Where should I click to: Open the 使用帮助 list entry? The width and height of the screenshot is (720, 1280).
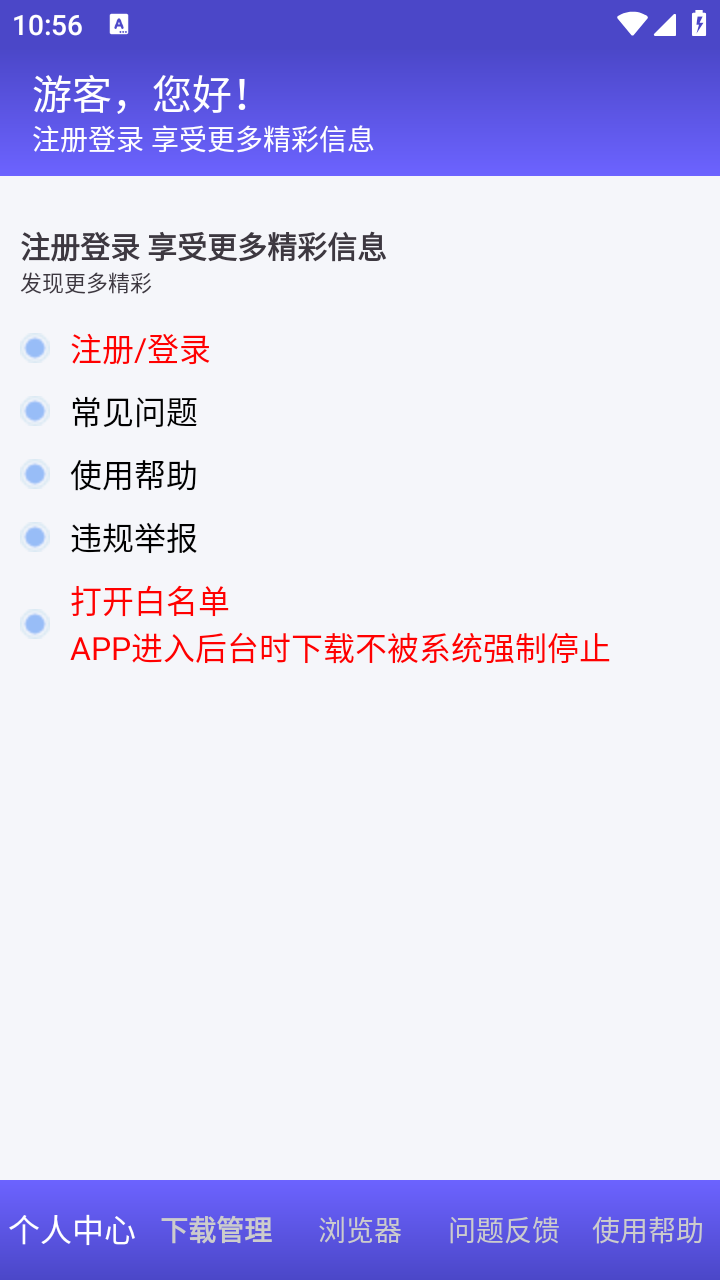(134, 476)
